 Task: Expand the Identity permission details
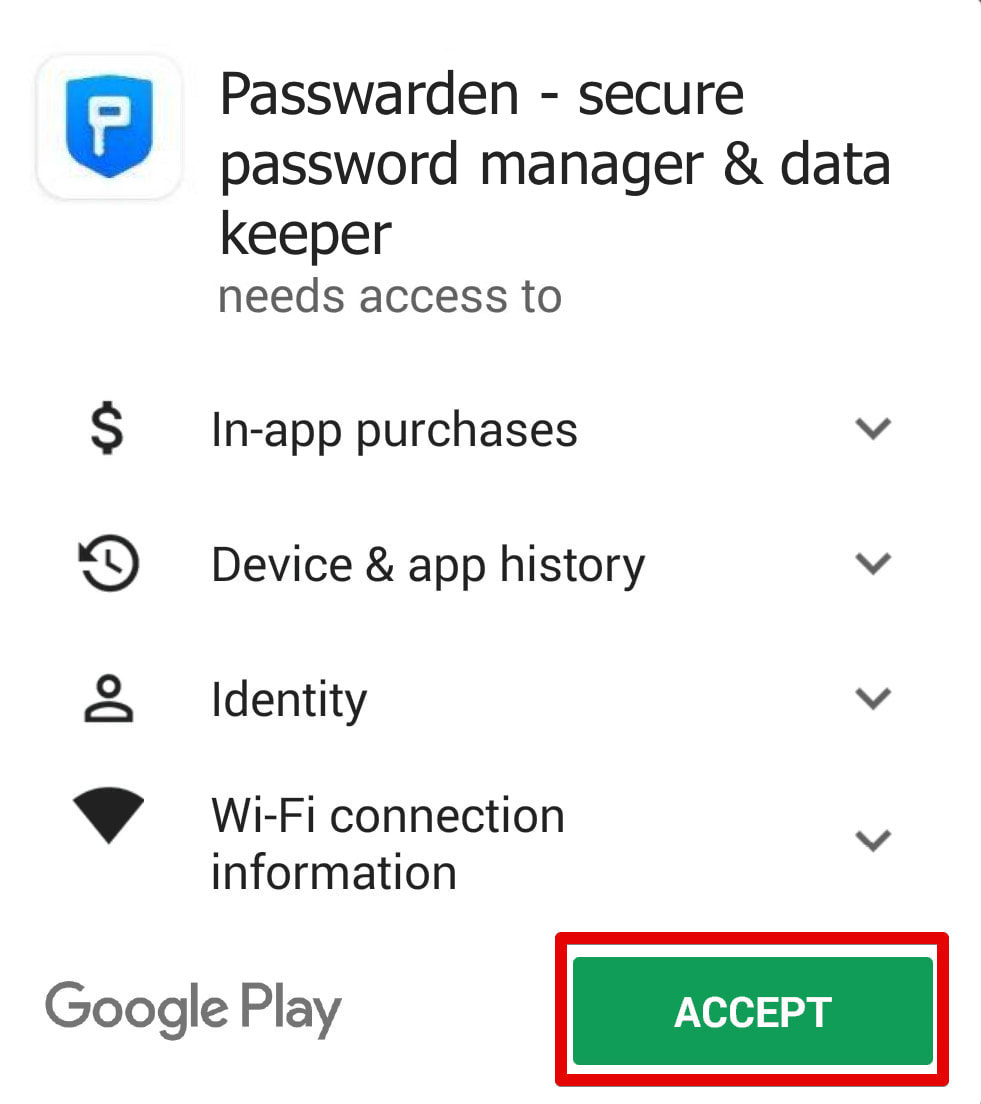[x=873, y=698]
